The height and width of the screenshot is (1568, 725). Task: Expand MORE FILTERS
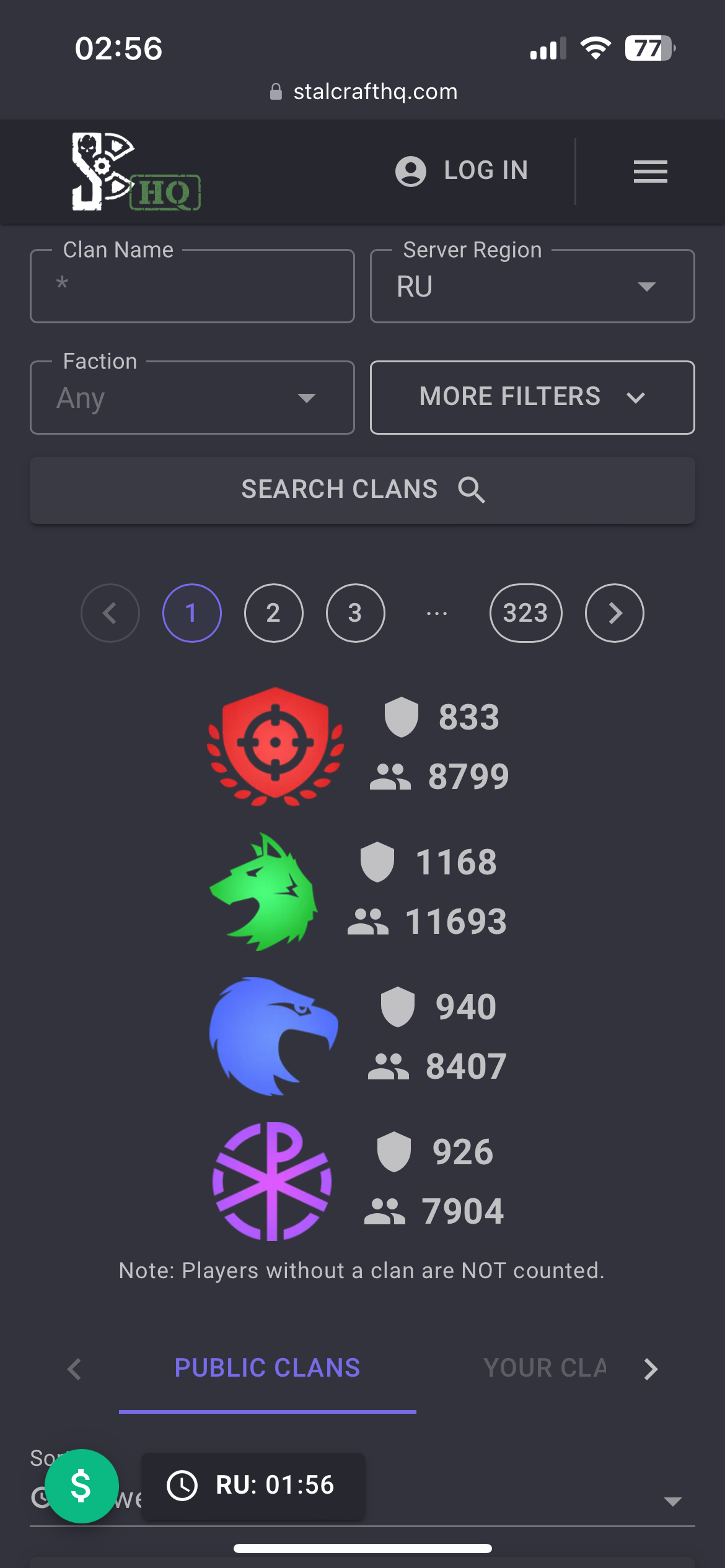click(532, 397)
